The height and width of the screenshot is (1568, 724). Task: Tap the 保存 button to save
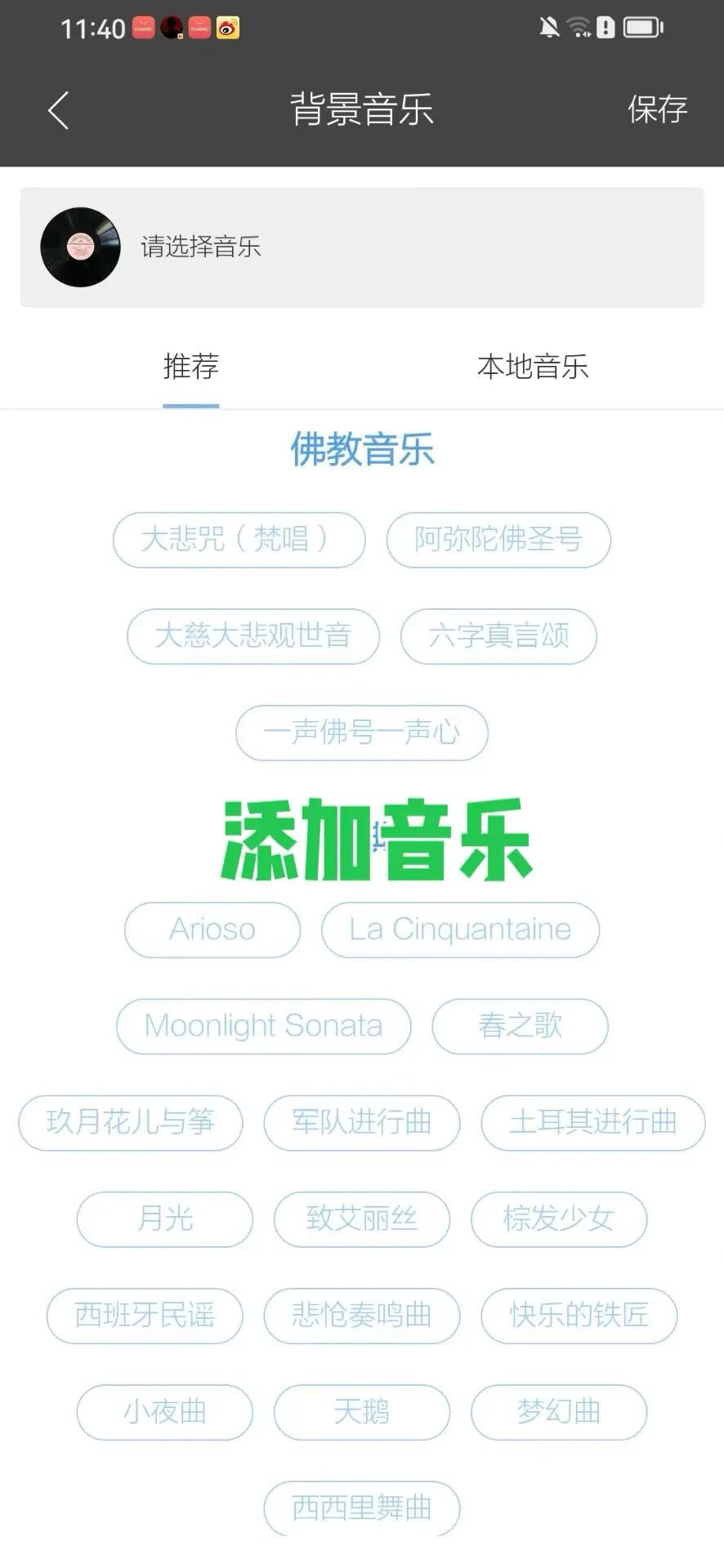click(x=659, y=109)
